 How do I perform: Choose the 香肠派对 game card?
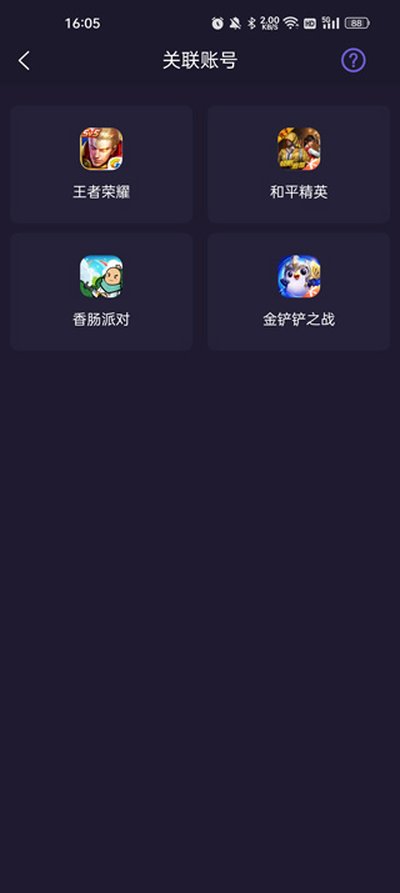101,292
